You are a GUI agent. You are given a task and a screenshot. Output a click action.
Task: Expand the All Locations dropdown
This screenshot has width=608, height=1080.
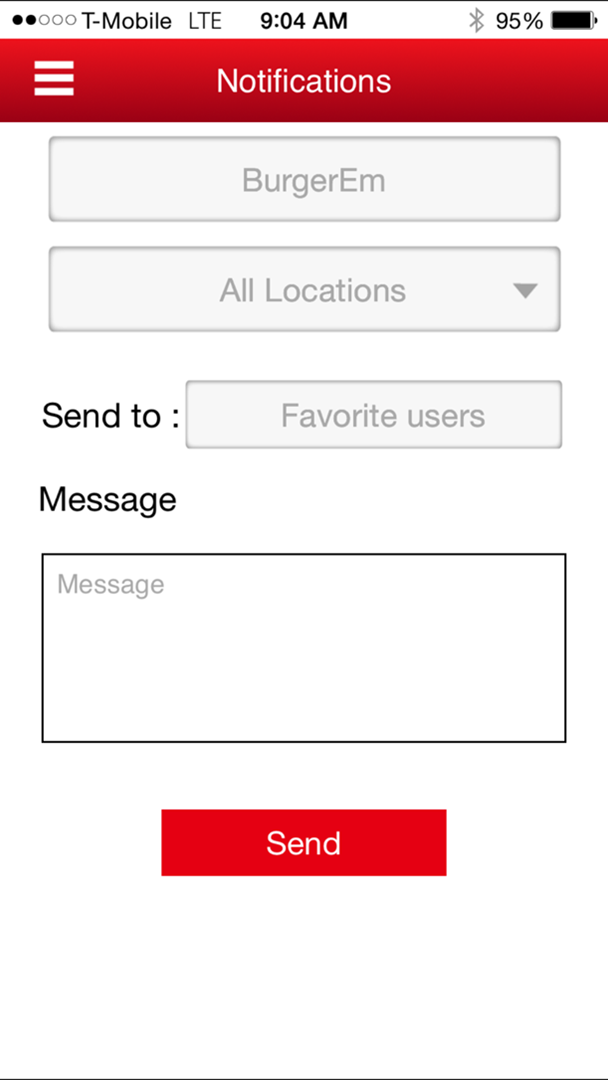[x=304, y=290]
